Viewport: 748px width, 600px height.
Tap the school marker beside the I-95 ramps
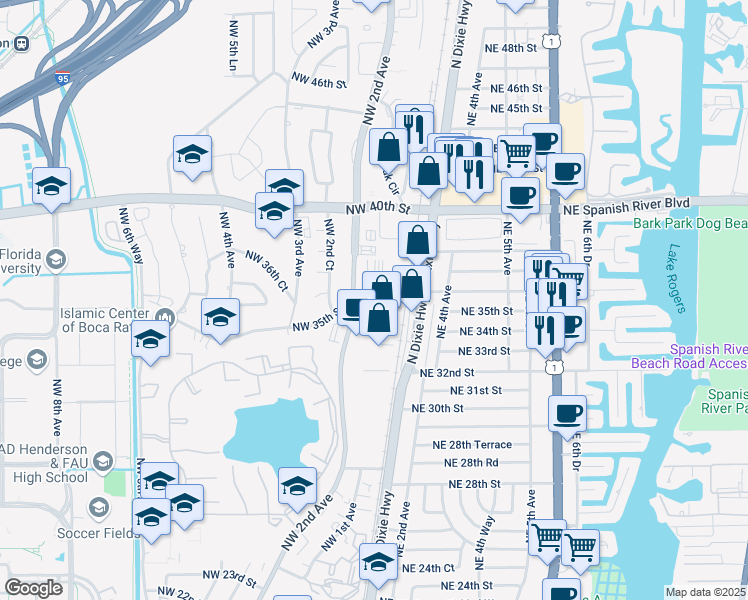click(x=52, y=189)
